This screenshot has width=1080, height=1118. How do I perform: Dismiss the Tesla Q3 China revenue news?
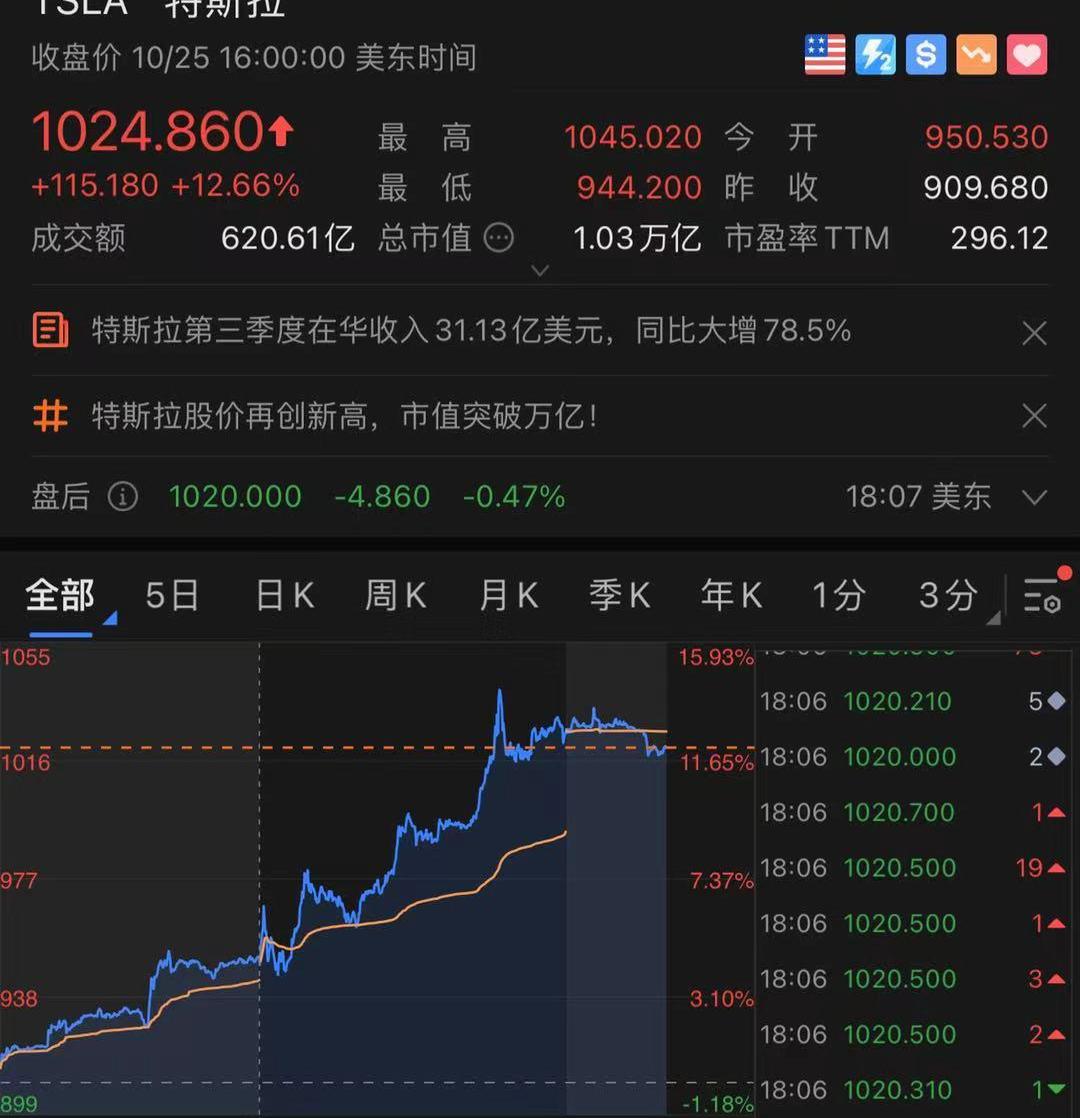pos(1034,333)
